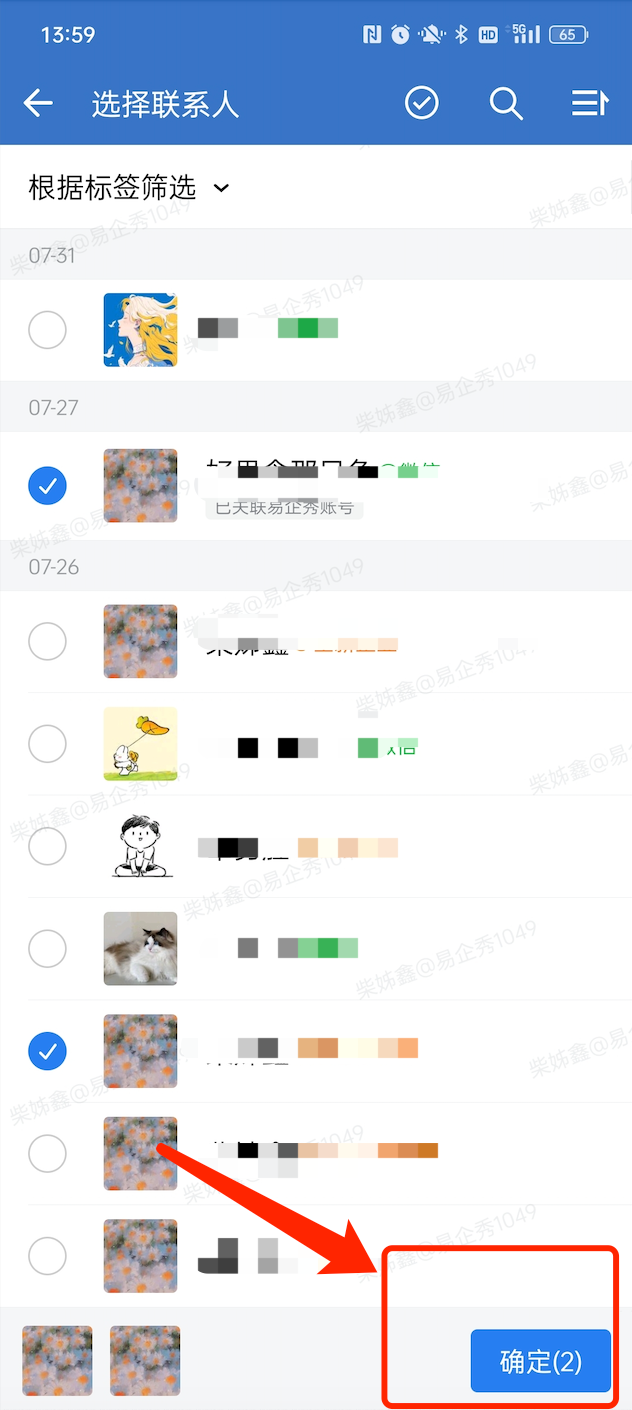This screenshot has height=1410, width=632.
Task: Select the contact listed under 07-31
Action: [x=47, y=329]
